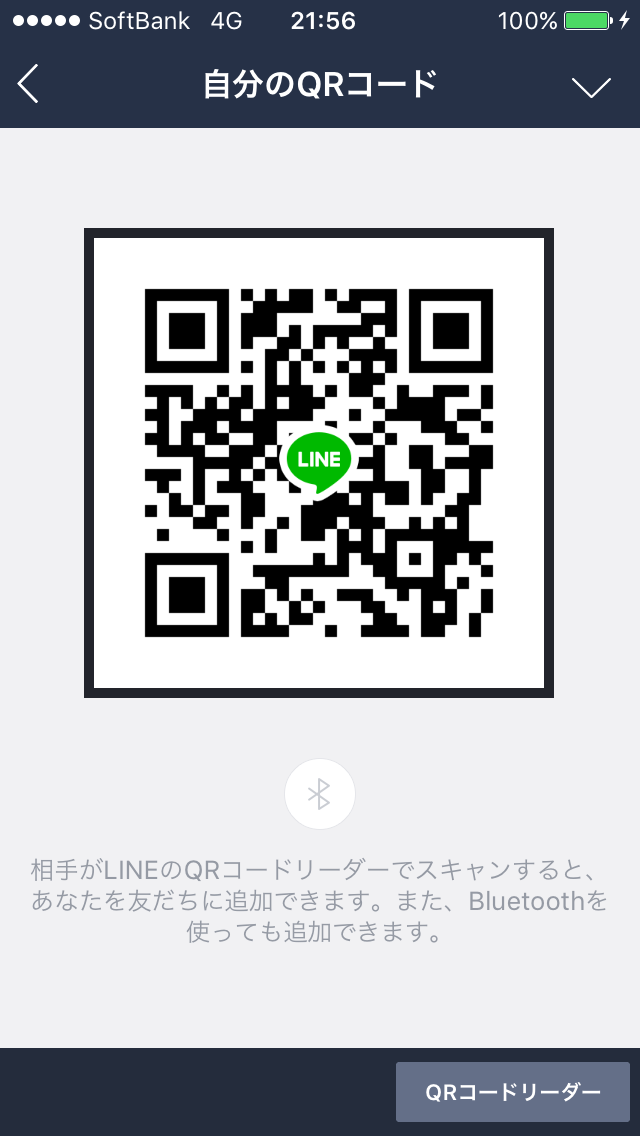
Task: Go back using the header arrow
Action: pos(28,84)
